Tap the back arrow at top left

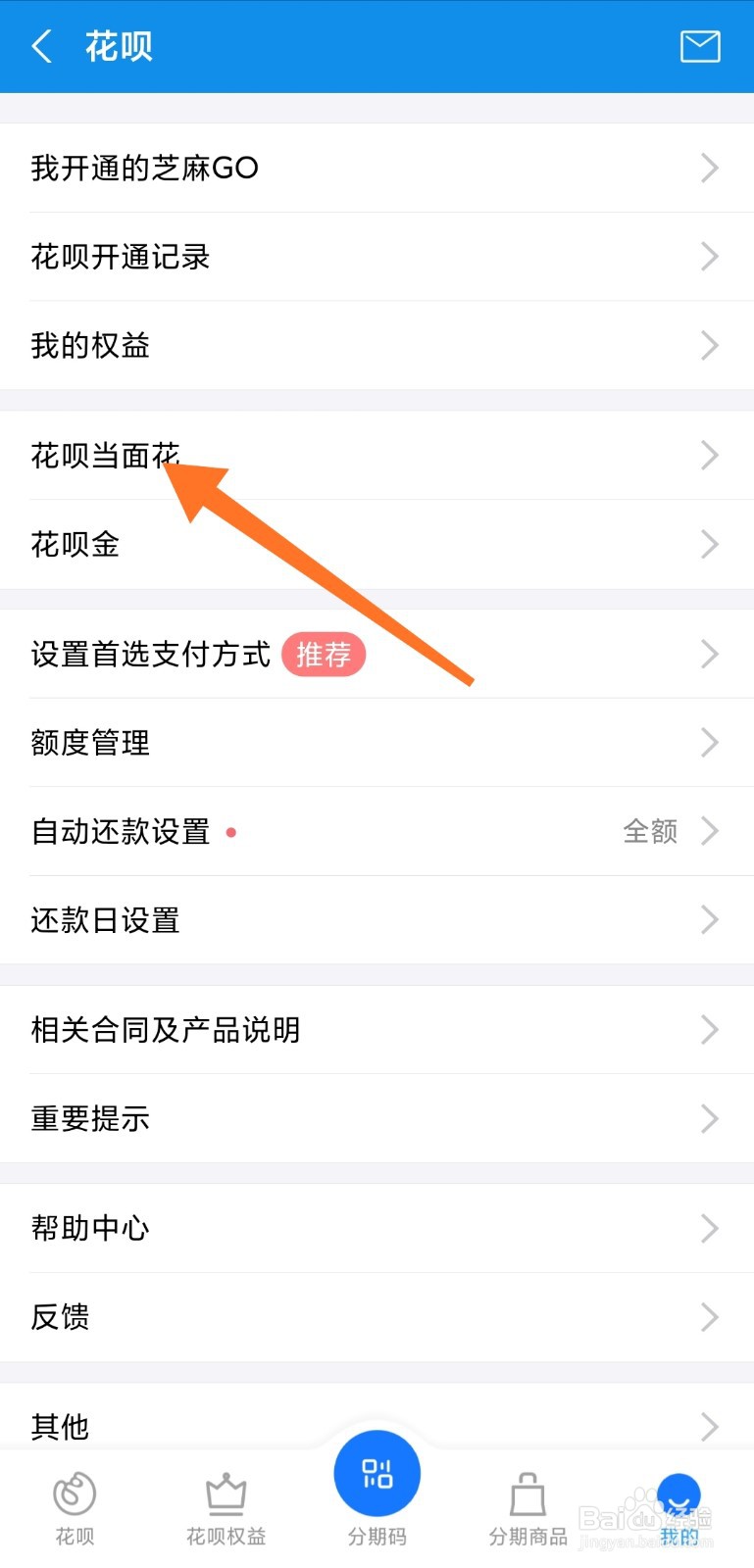41,46
